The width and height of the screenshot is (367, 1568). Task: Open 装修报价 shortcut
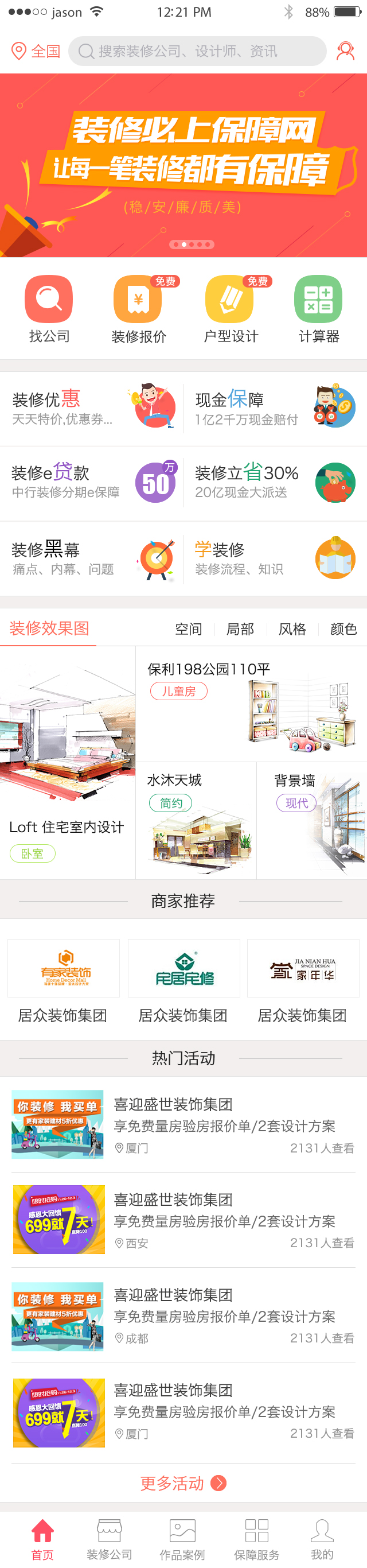point(138,309)
